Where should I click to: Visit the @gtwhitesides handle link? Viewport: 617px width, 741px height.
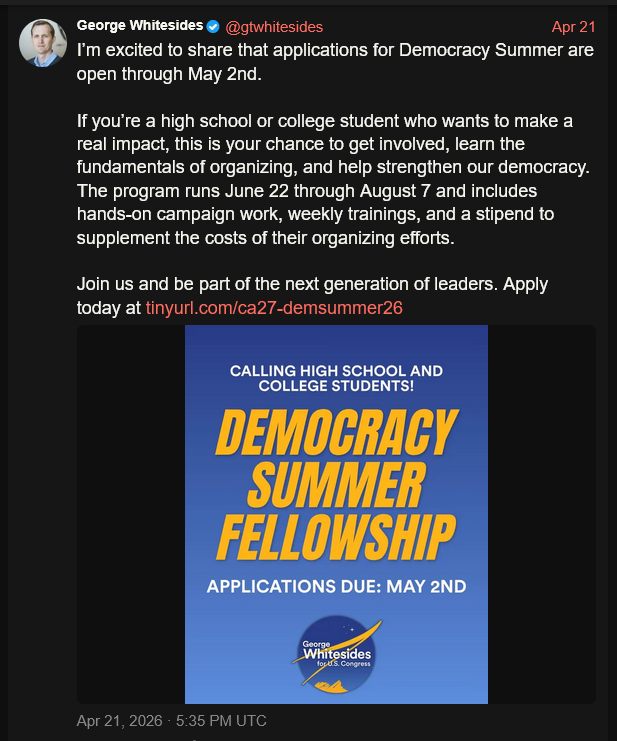[274, 26]
